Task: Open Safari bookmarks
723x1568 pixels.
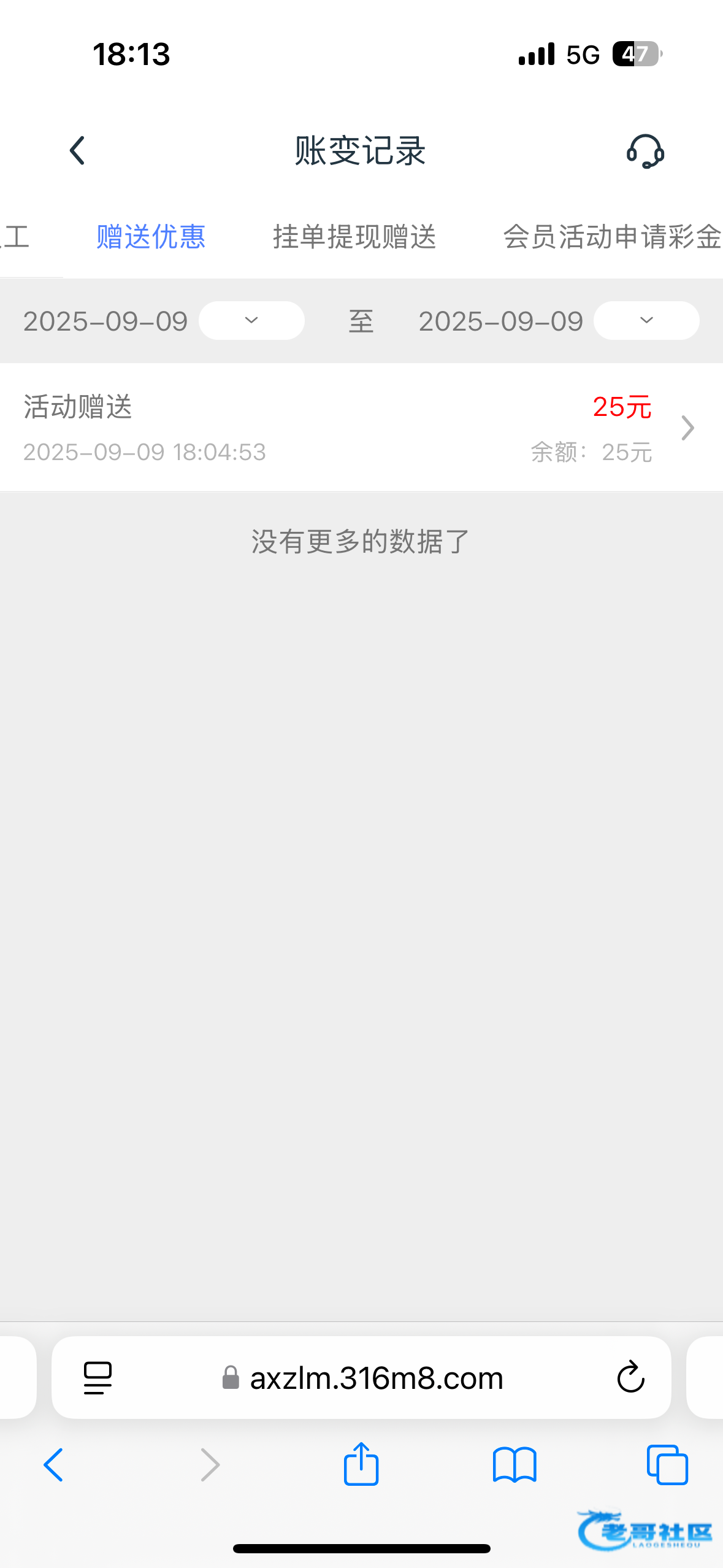Action: 515,1464
